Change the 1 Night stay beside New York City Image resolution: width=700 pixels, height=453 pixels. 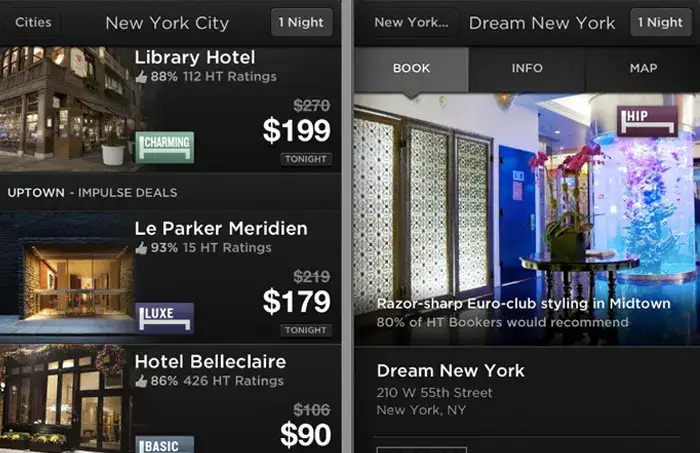point(302,23)
